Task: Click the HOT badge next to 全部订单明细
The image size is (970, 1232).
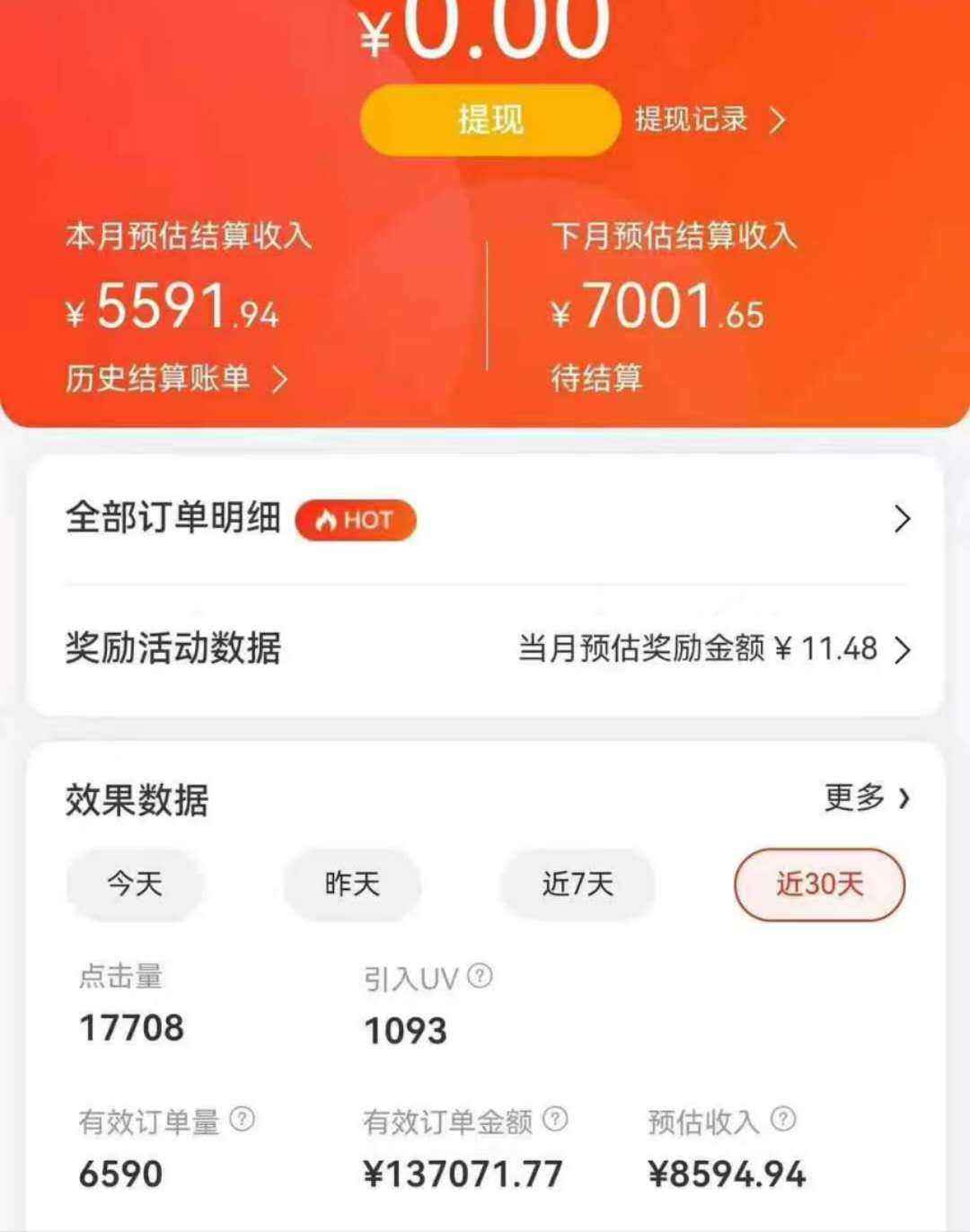Action: click(x=355, y=519)
